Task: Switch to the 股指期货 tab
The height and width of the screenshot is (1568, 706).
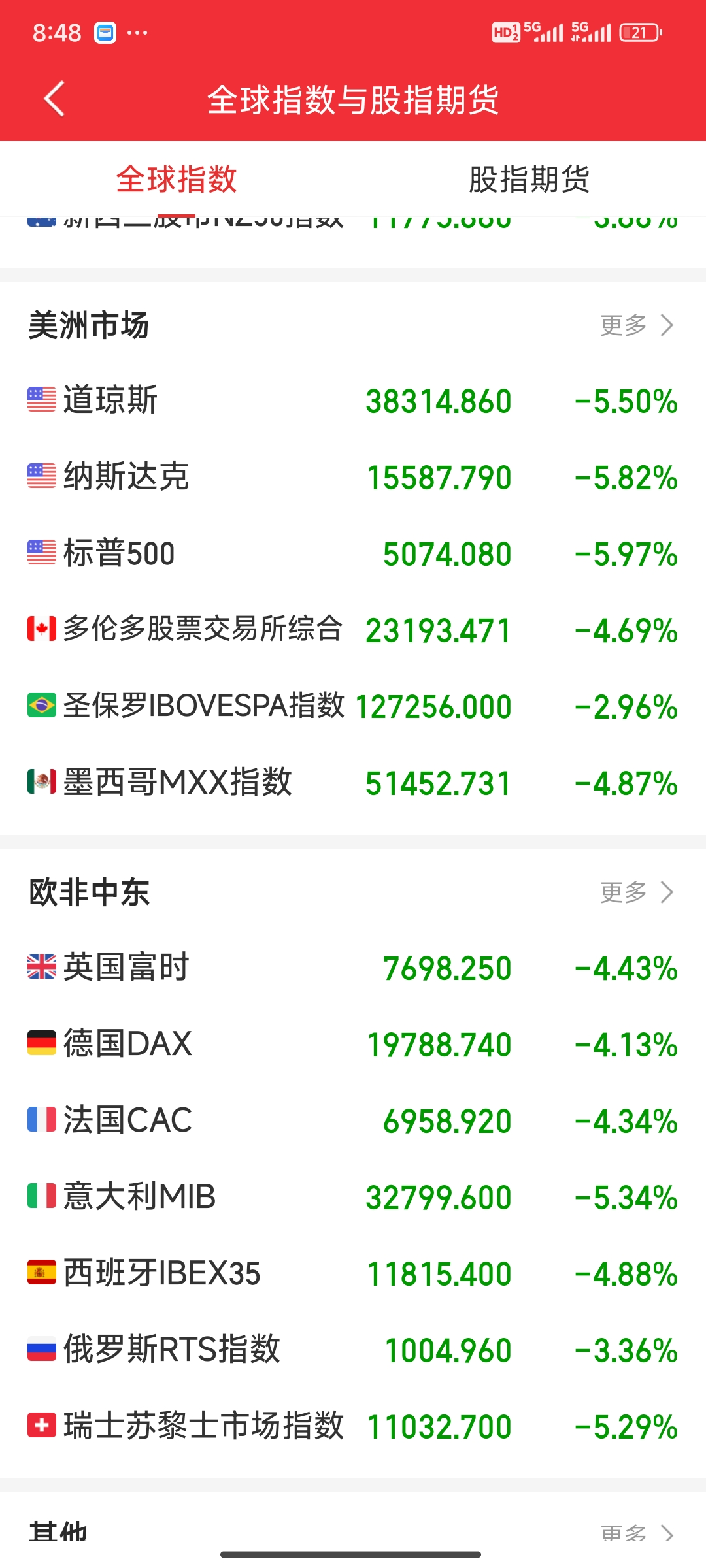Action: [x=529, y=180]
